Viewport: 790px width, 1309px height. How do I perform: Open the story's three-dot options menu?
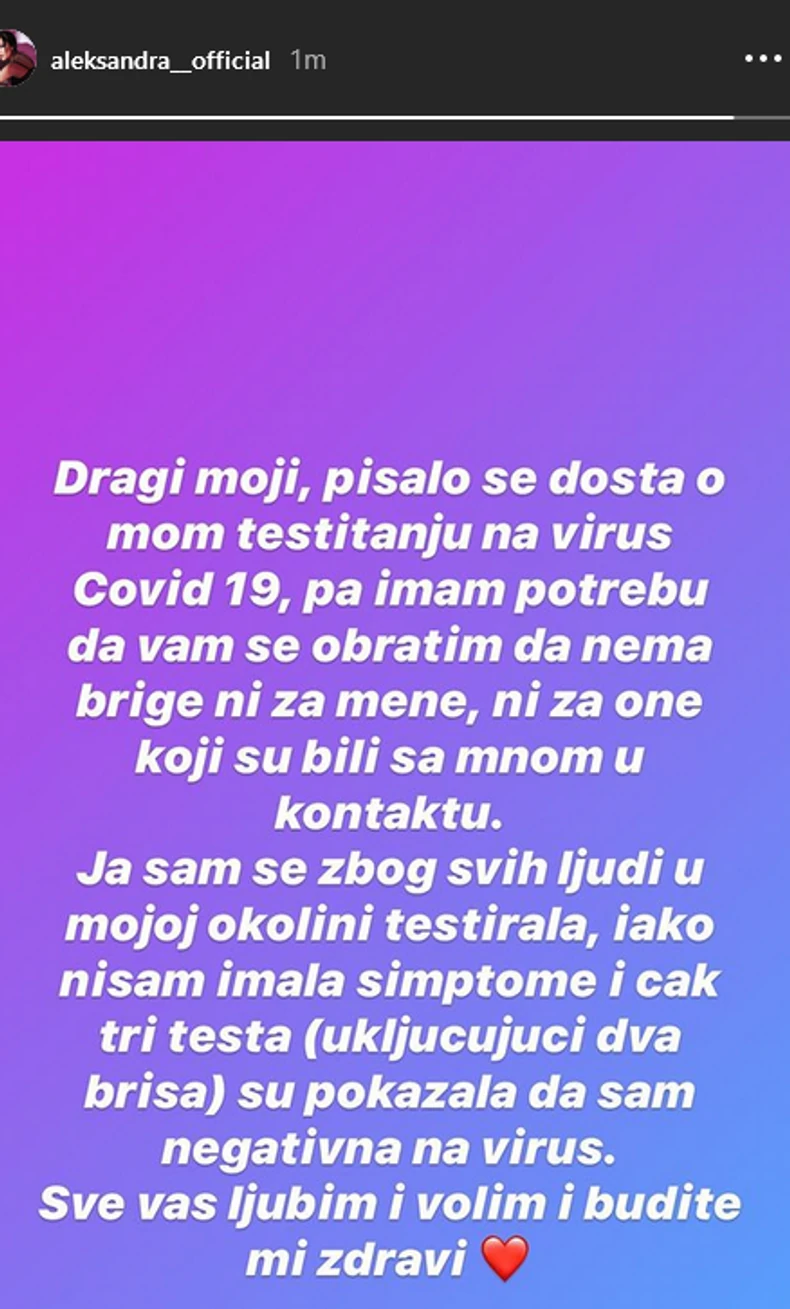(x=765, y=59)
